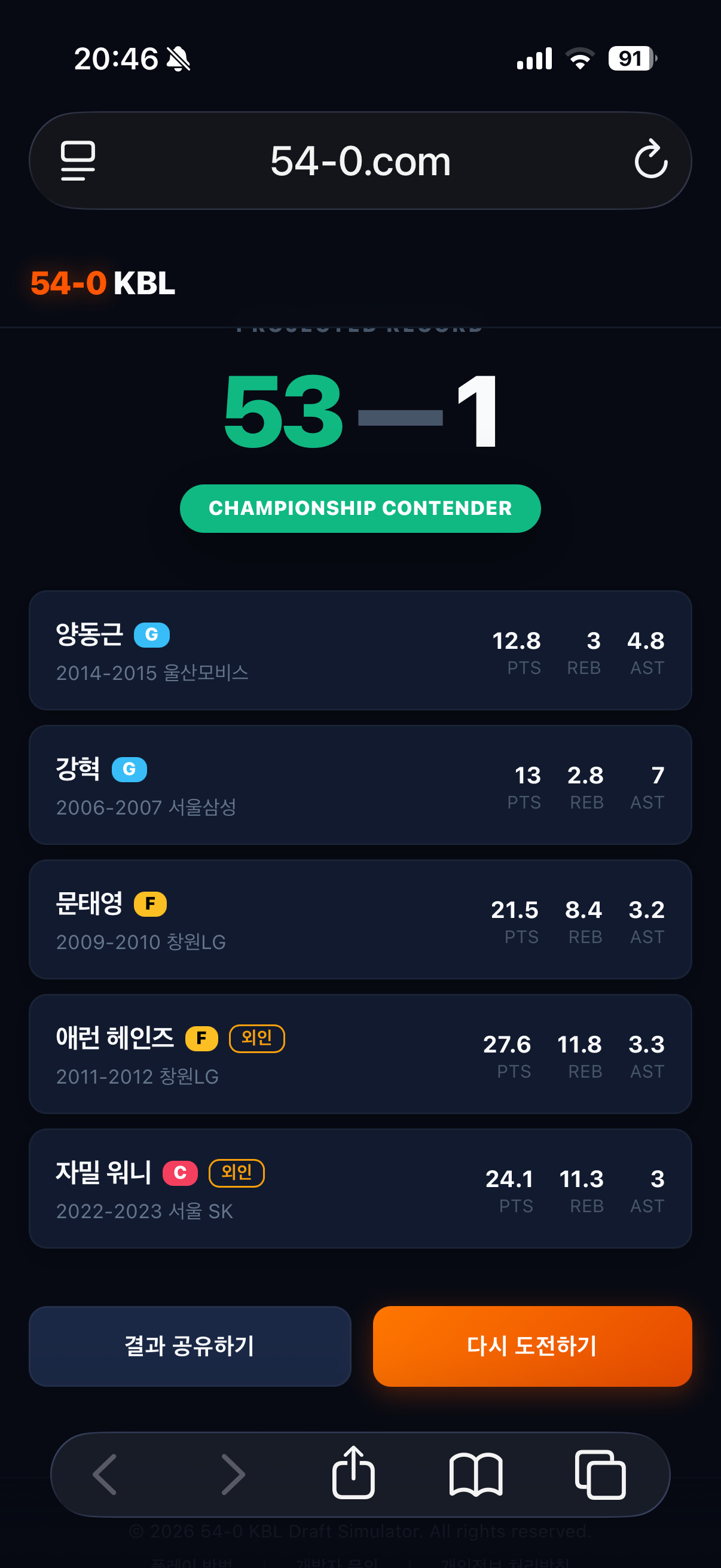721x1568 pixels.
Task: Show open tabs overview
Action: pos(600,1474)
